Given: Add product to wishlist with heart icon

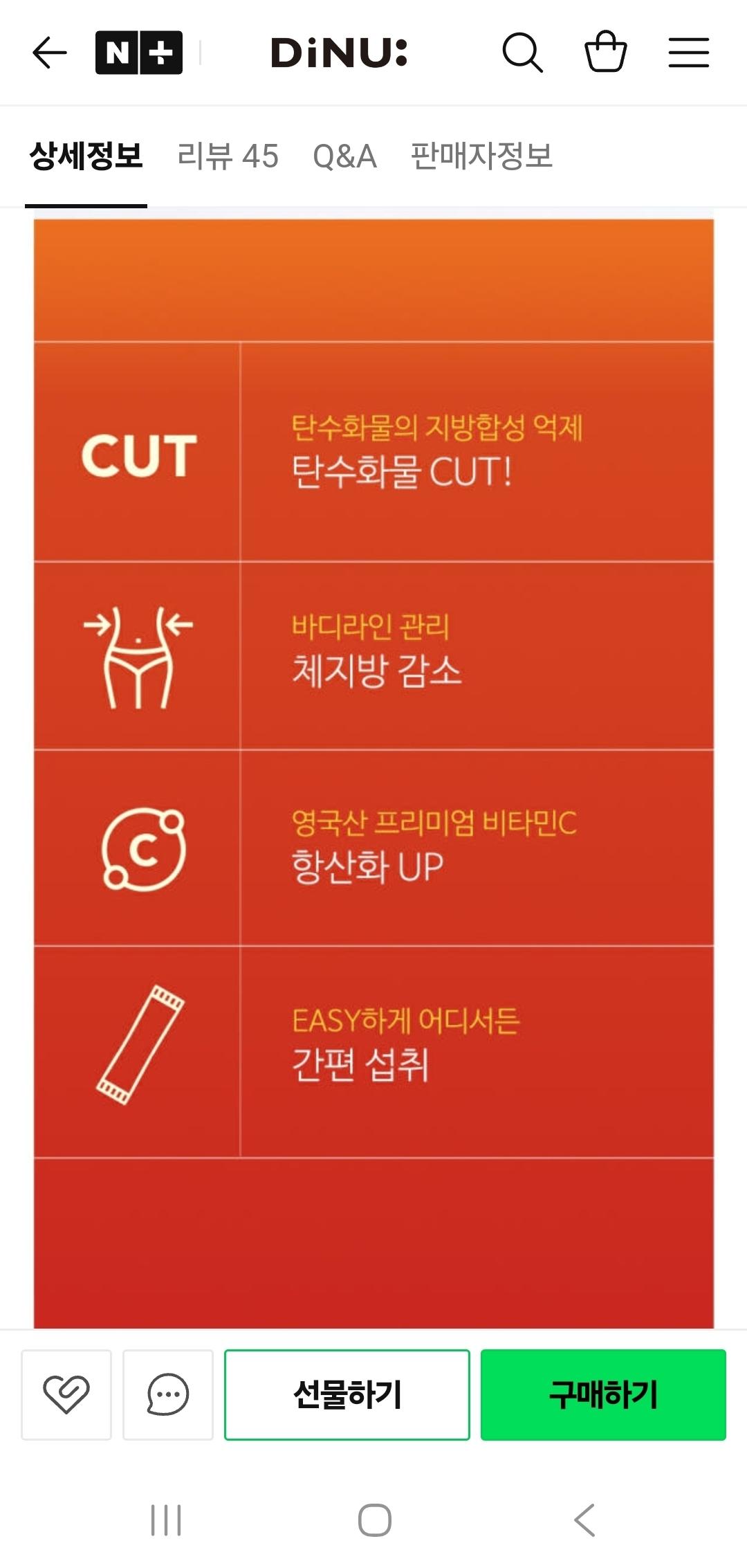Looking at the screenshot, I should (x=66, y=1394).
